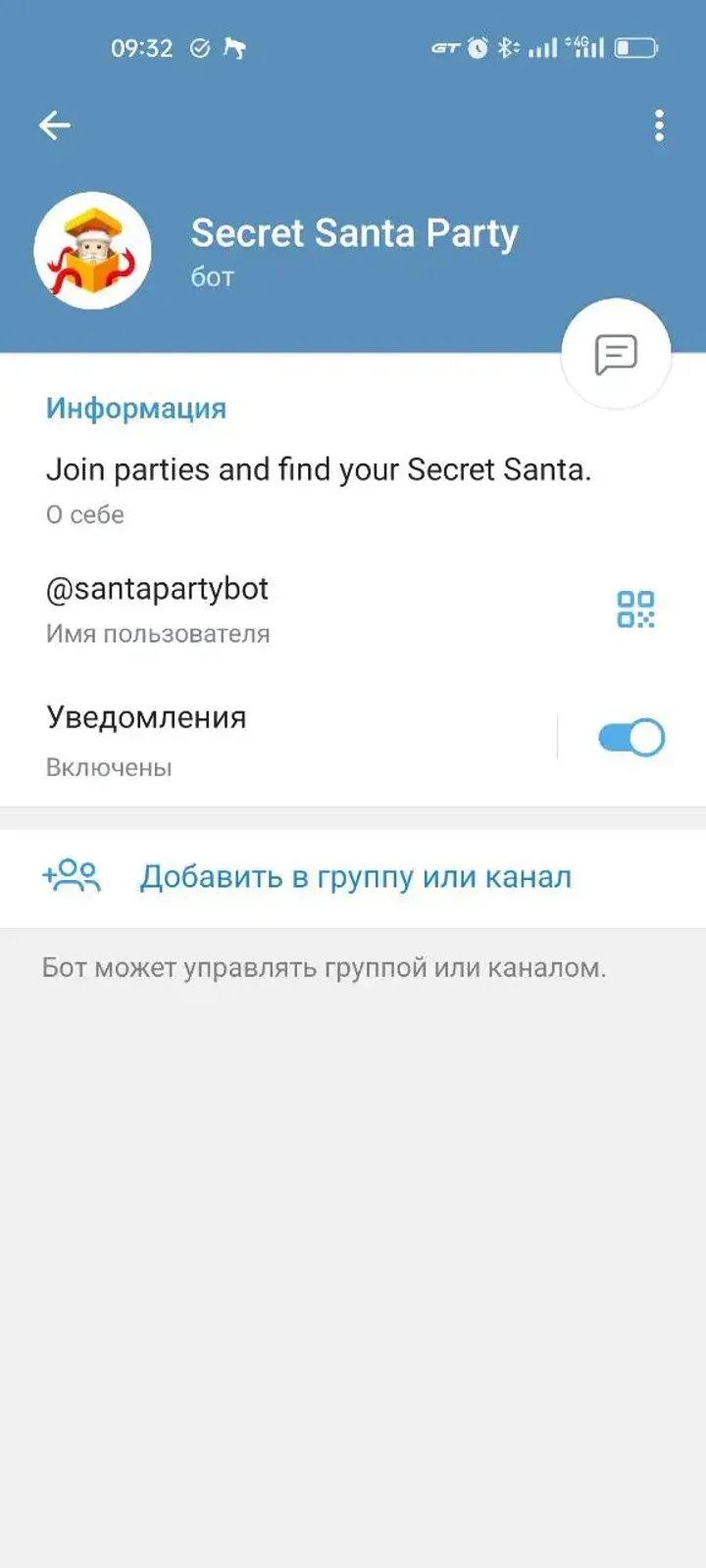Open the overflow menu for more options

(x=658, y=124)
